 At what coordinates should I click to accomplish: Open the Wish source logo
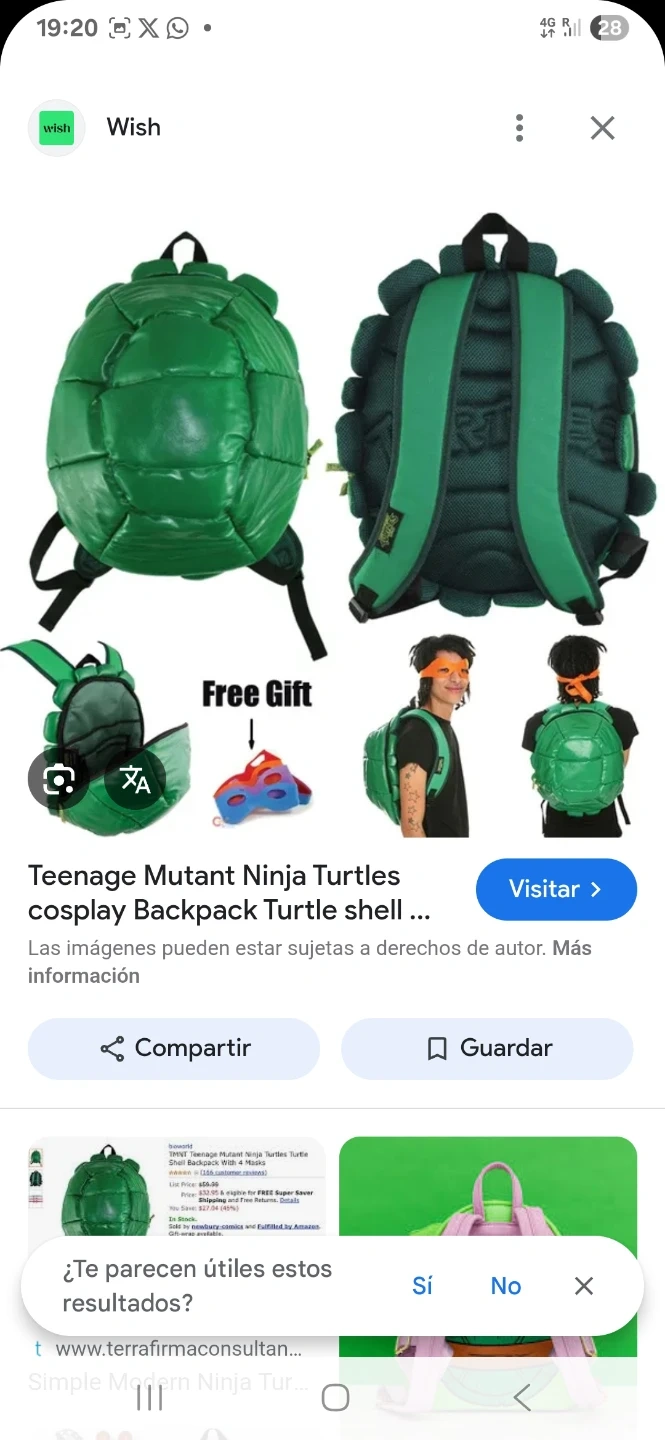(57, 128)
